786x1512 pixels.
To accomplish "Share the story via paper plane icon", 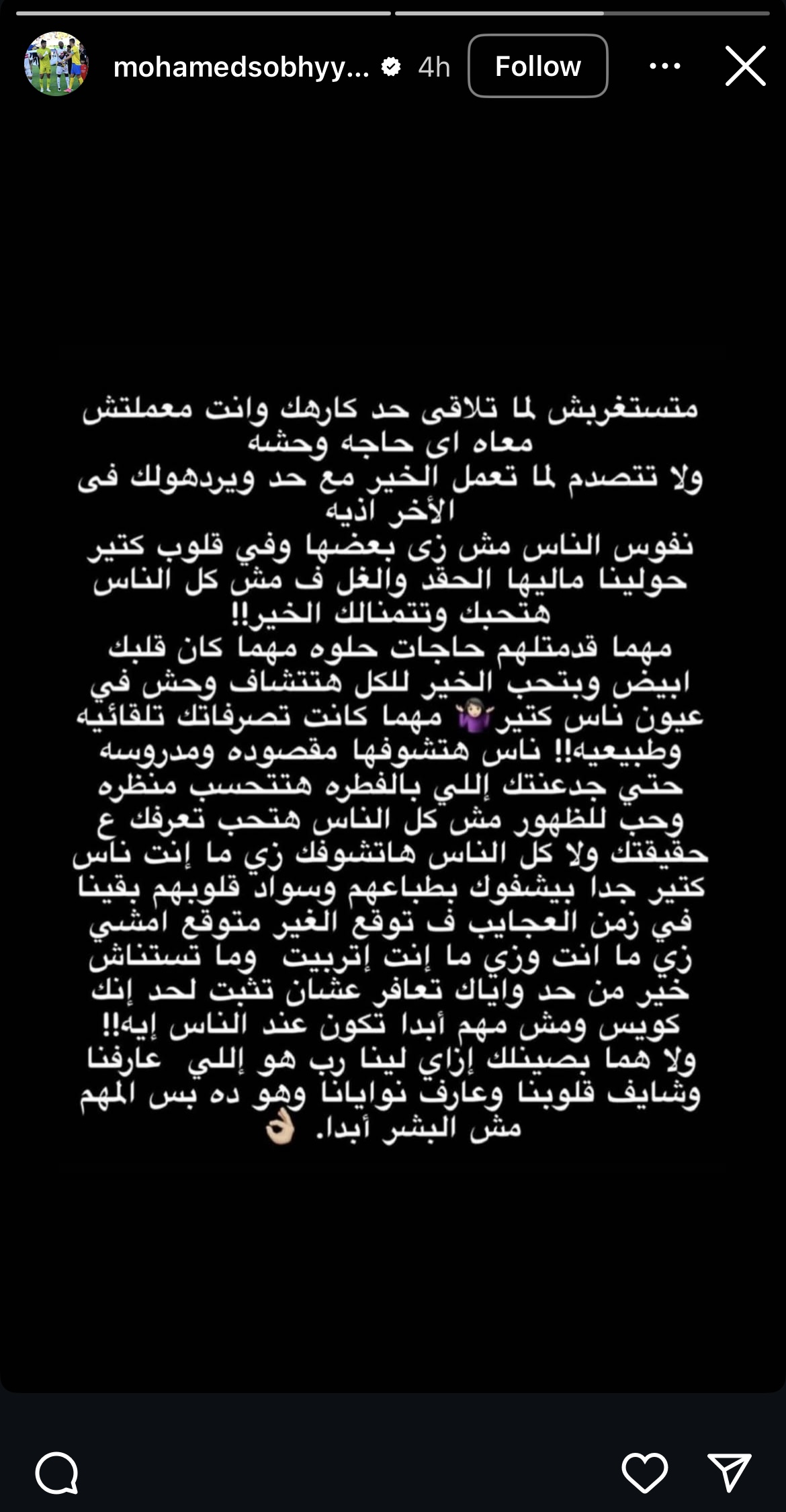I will (x=729, y=1473).
